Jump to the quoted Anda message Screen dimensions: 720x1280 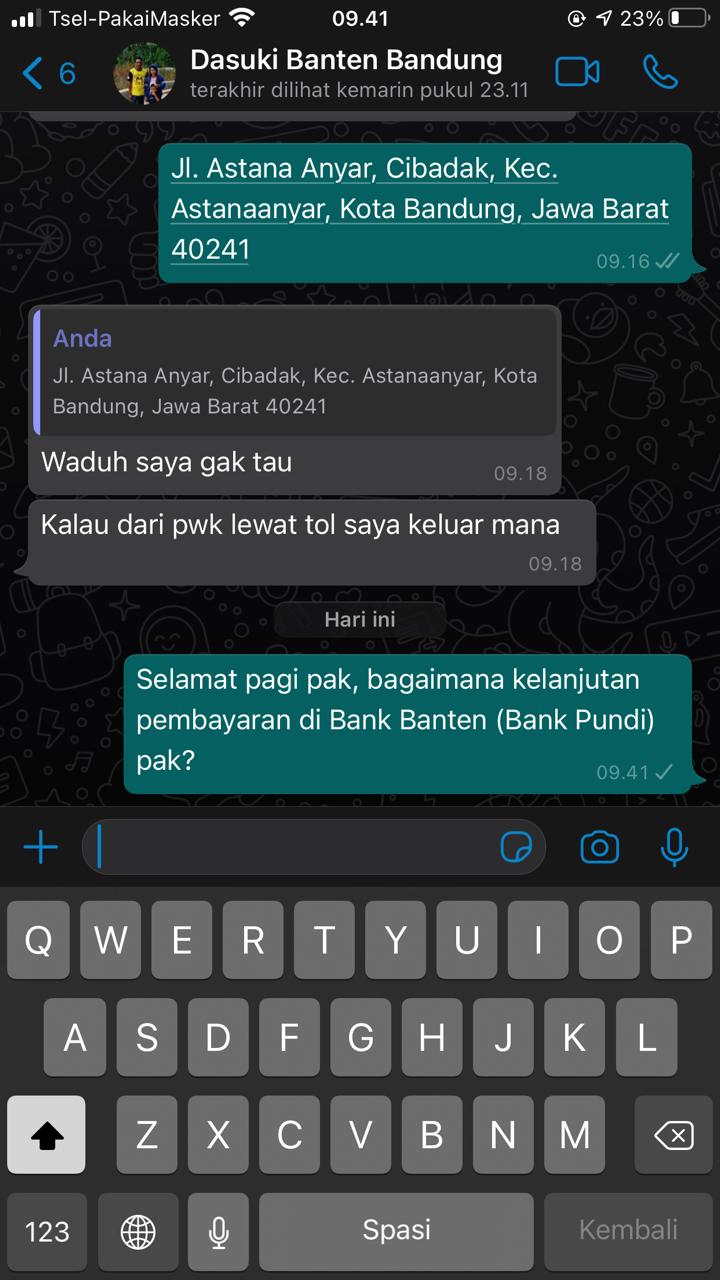click(x=295, y=372)
